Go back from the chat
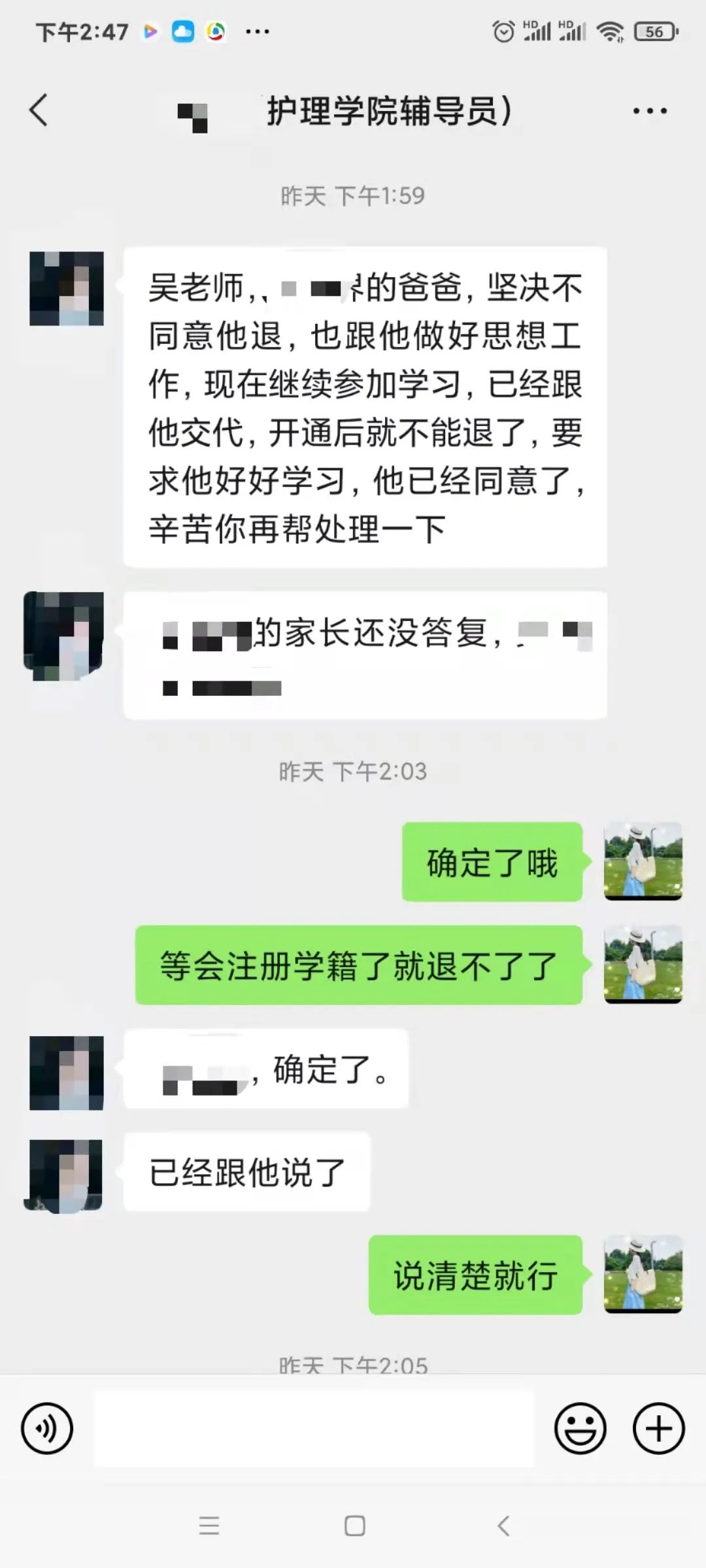The width and height of the screenshot is (706, 1568). (x=39, y=110)
